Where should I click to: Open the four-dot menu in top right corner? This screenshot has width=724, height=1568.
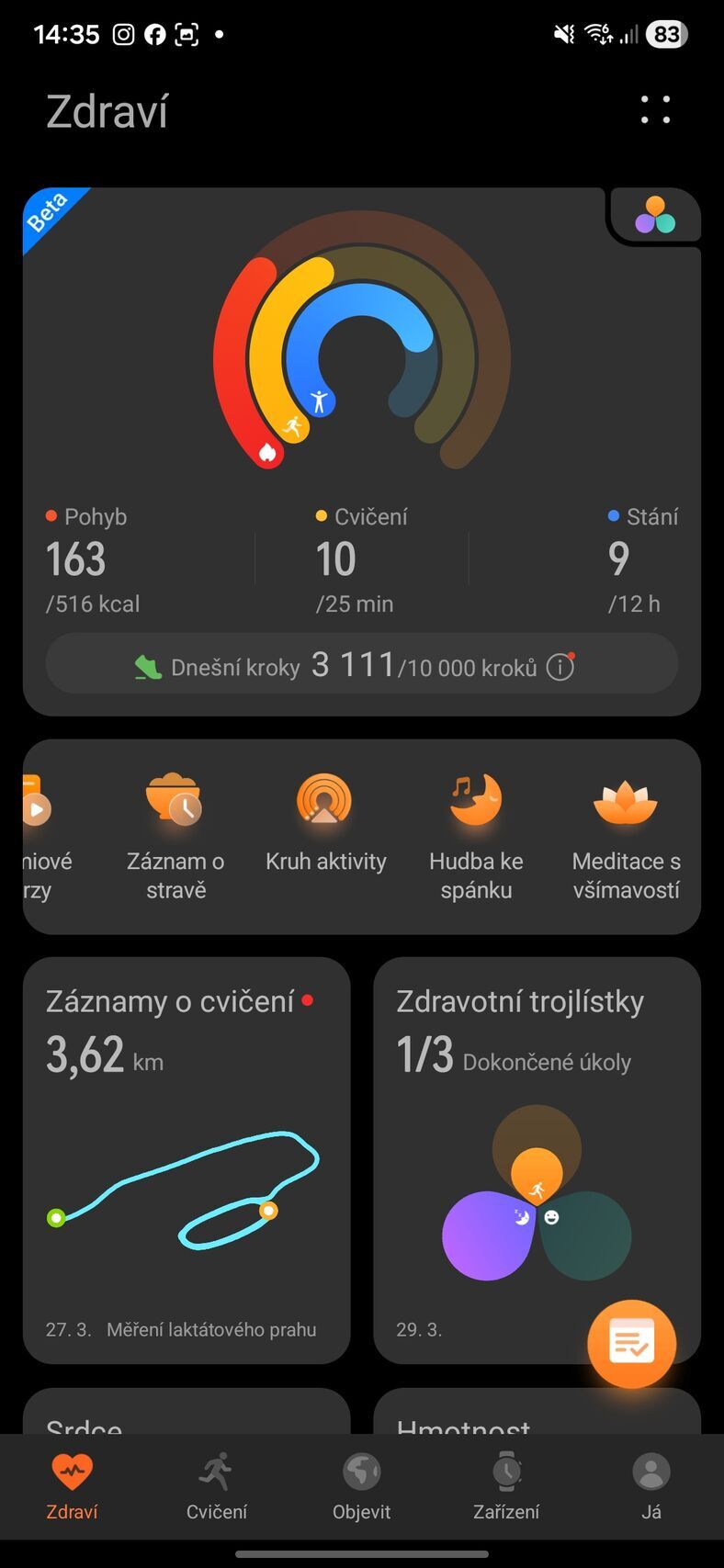pos(655,110)
